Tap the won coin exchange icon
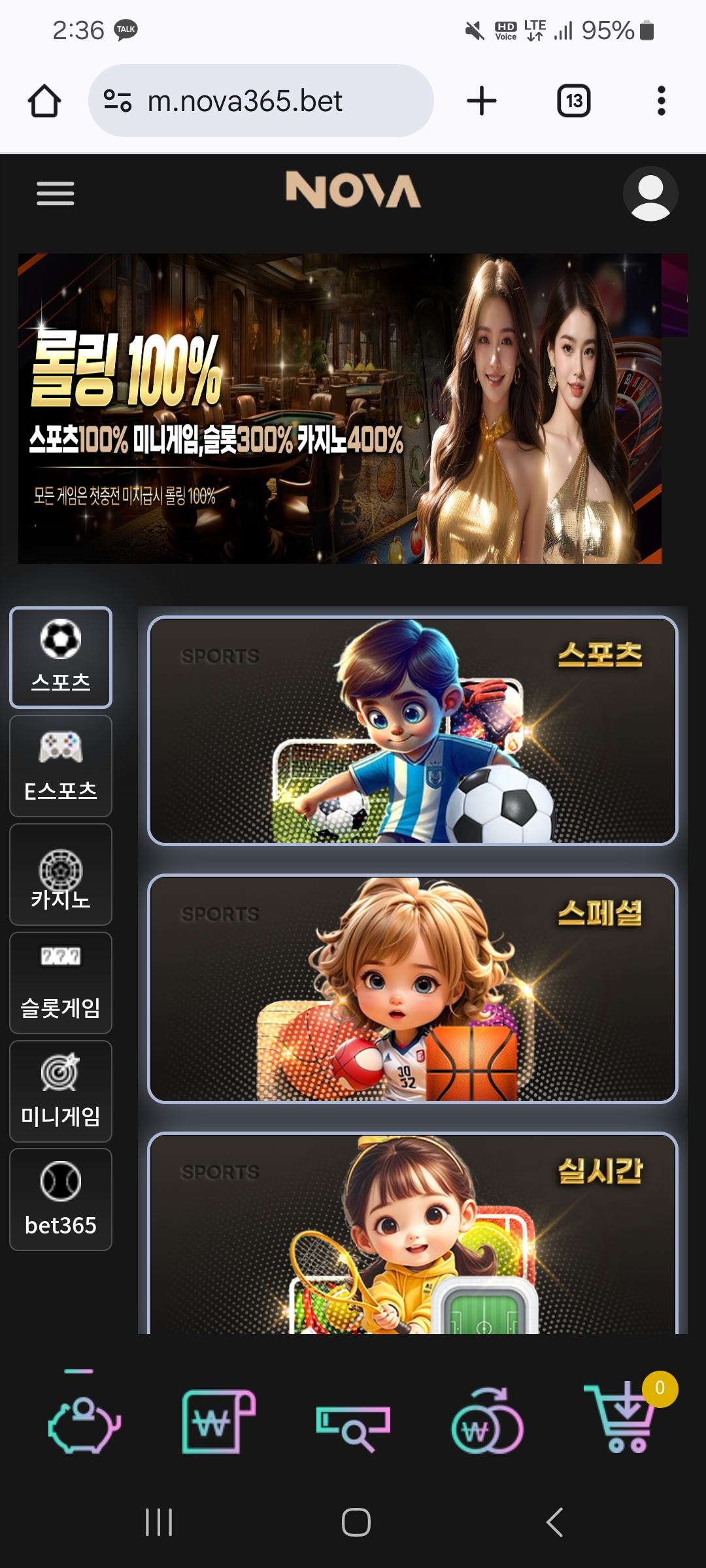This screenshot has height=1568, width=706. click(488, 1423)
